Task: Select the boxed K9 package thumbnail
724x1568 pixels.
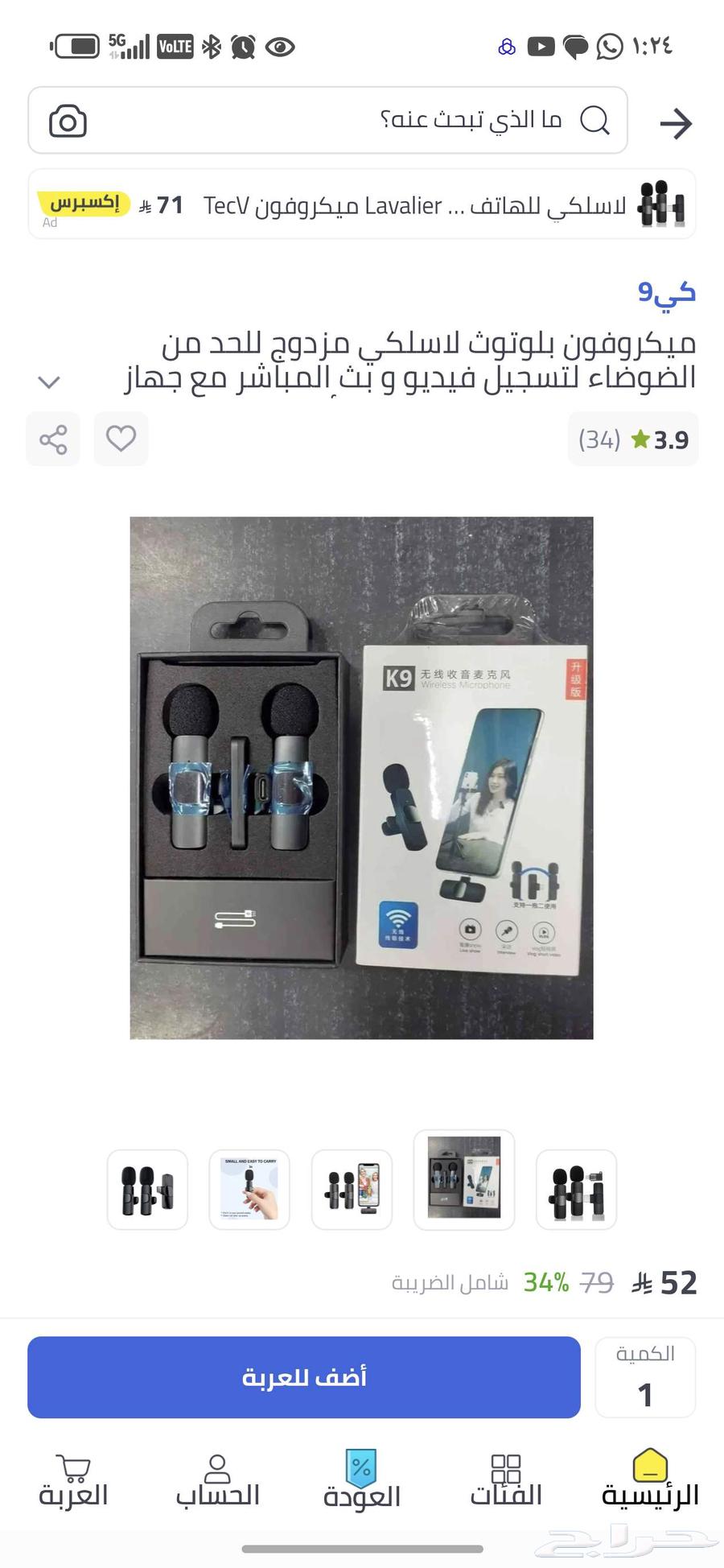Action: tap(463, 1179)
